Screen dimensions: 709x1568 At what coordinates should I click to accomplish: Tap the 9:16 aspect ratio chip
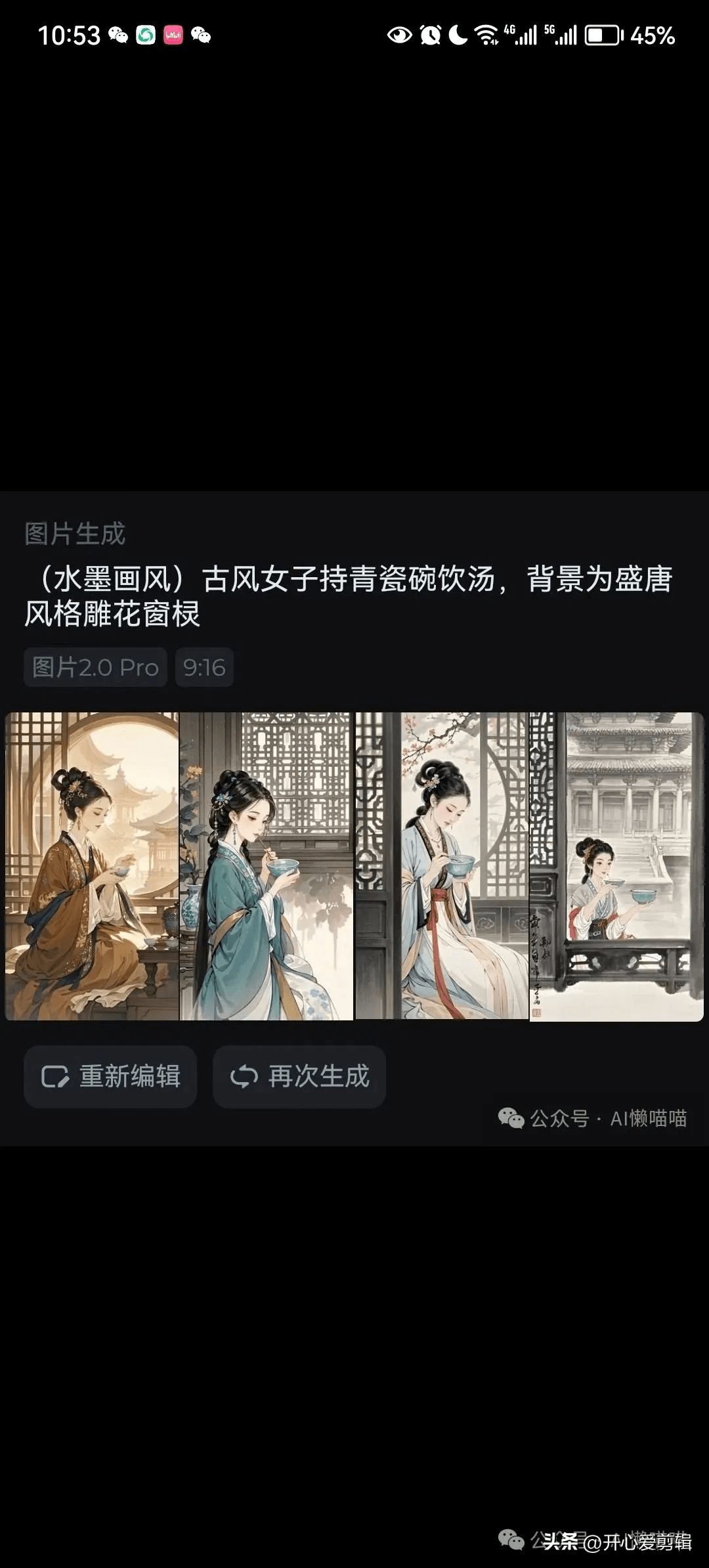click(204, 667)
